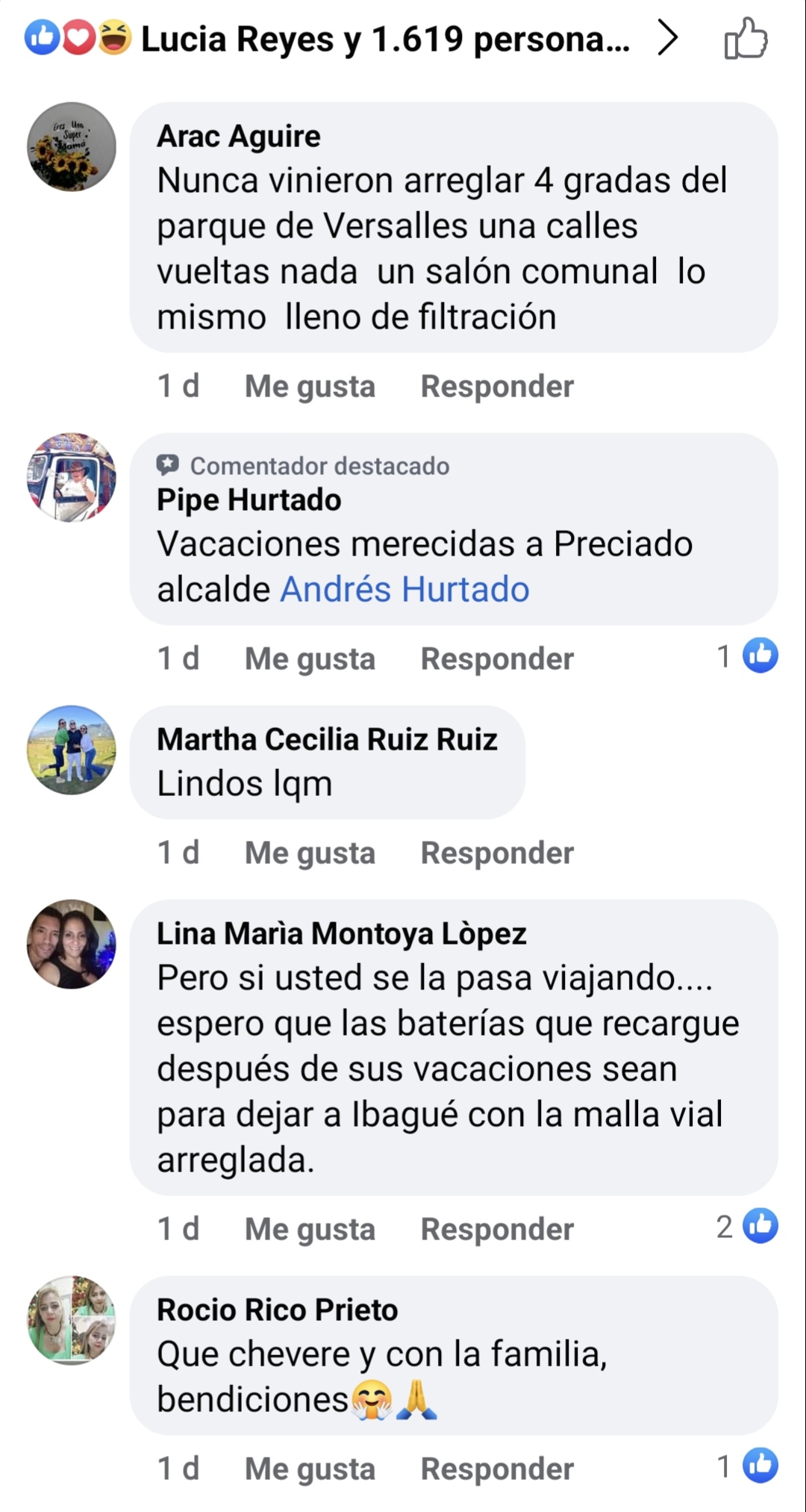The image size is (806, 1512).
Task: Open Rocio Rico Prieto's profile picture
Action: point(72,1320)
